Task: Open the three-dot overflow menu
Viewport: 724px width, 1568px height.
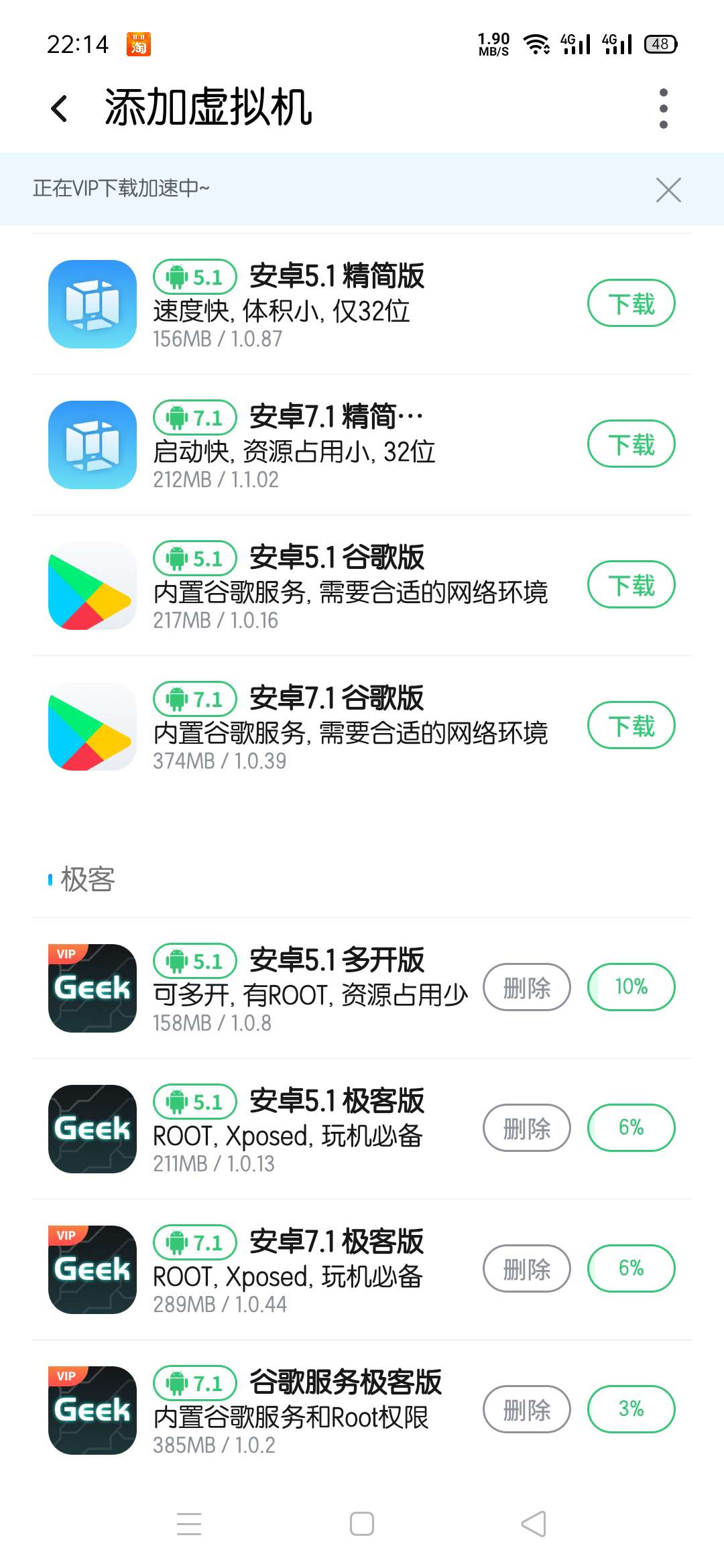Action: tap(663, 108)
